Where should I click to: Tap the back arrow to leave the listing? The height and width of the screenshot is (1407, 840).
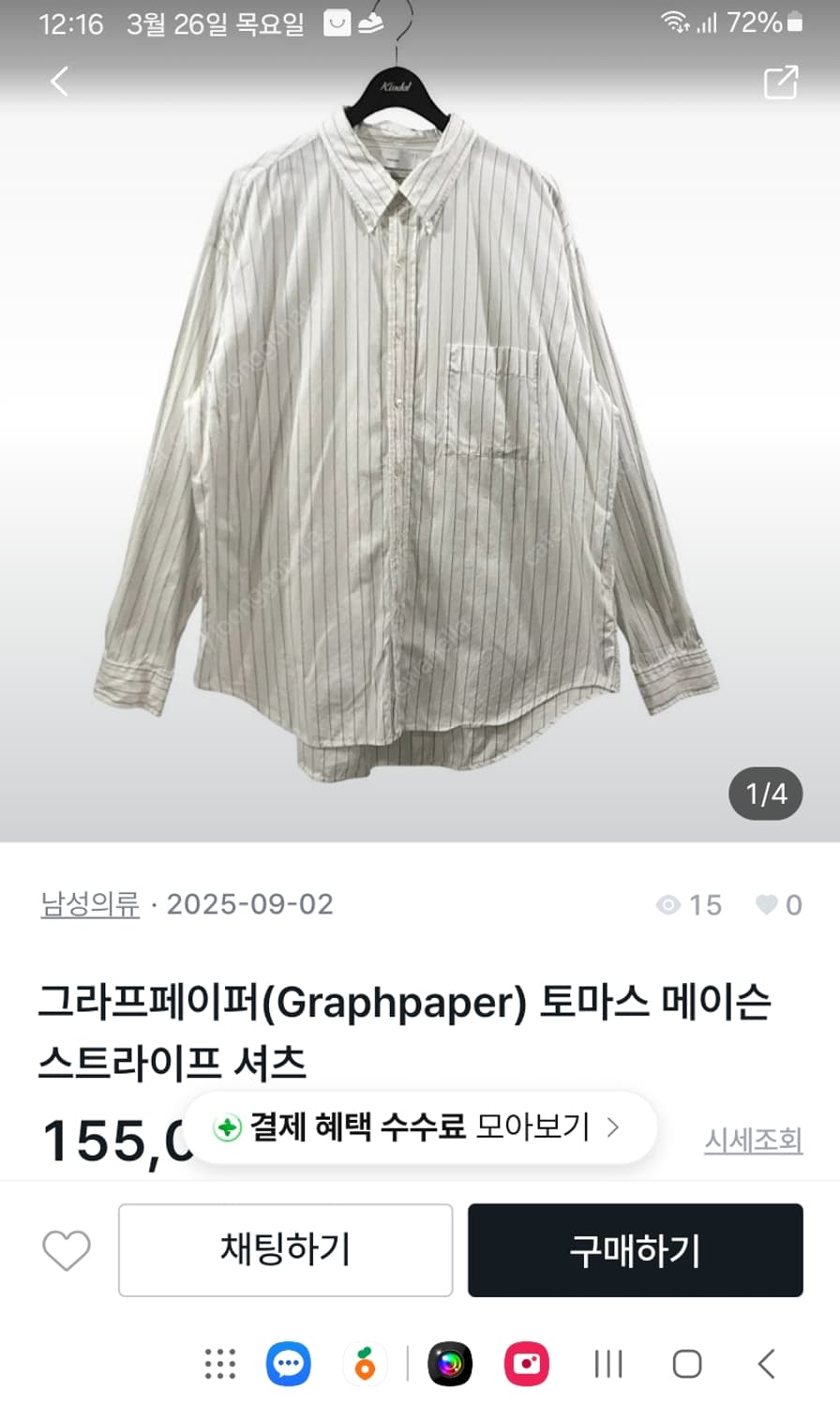(x=59, y=83)
